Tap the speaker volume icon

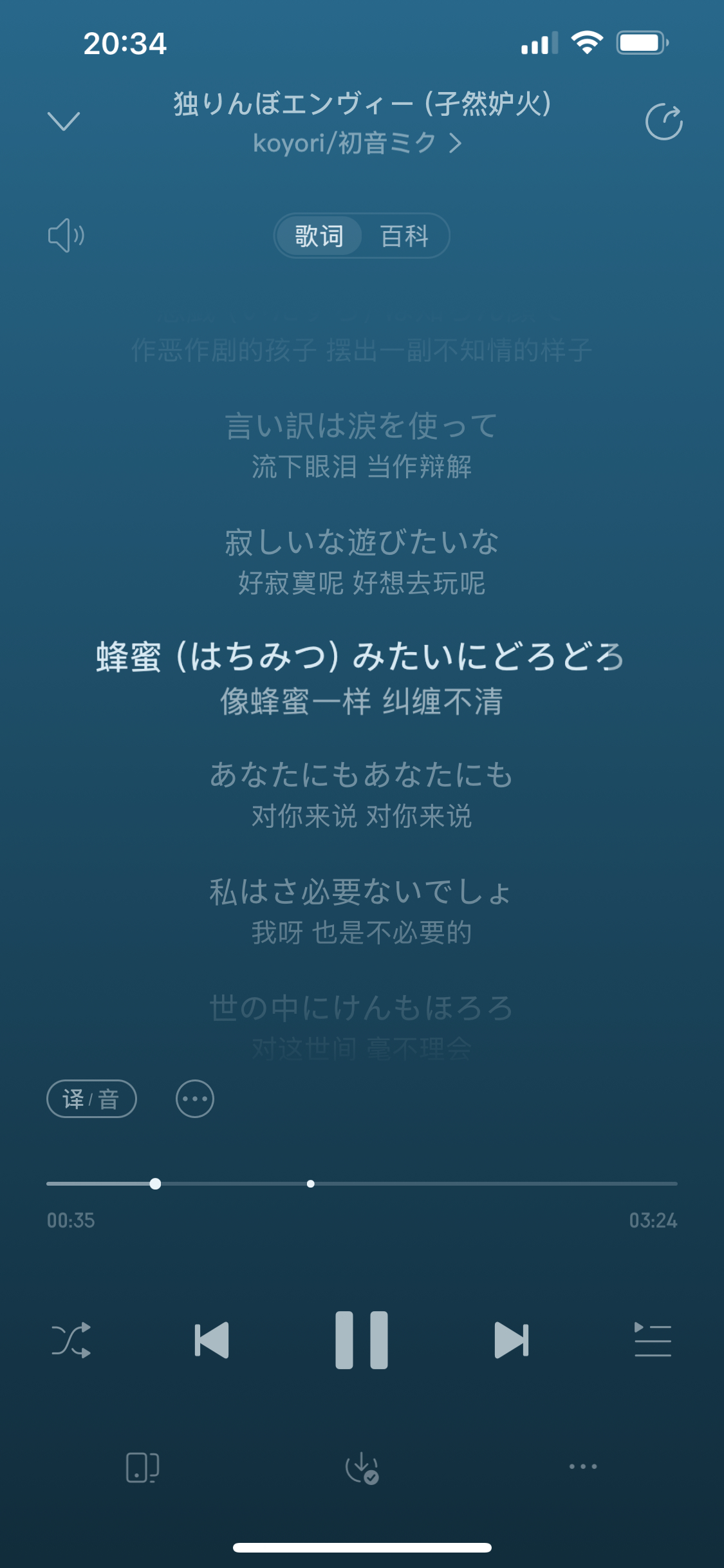66,236
